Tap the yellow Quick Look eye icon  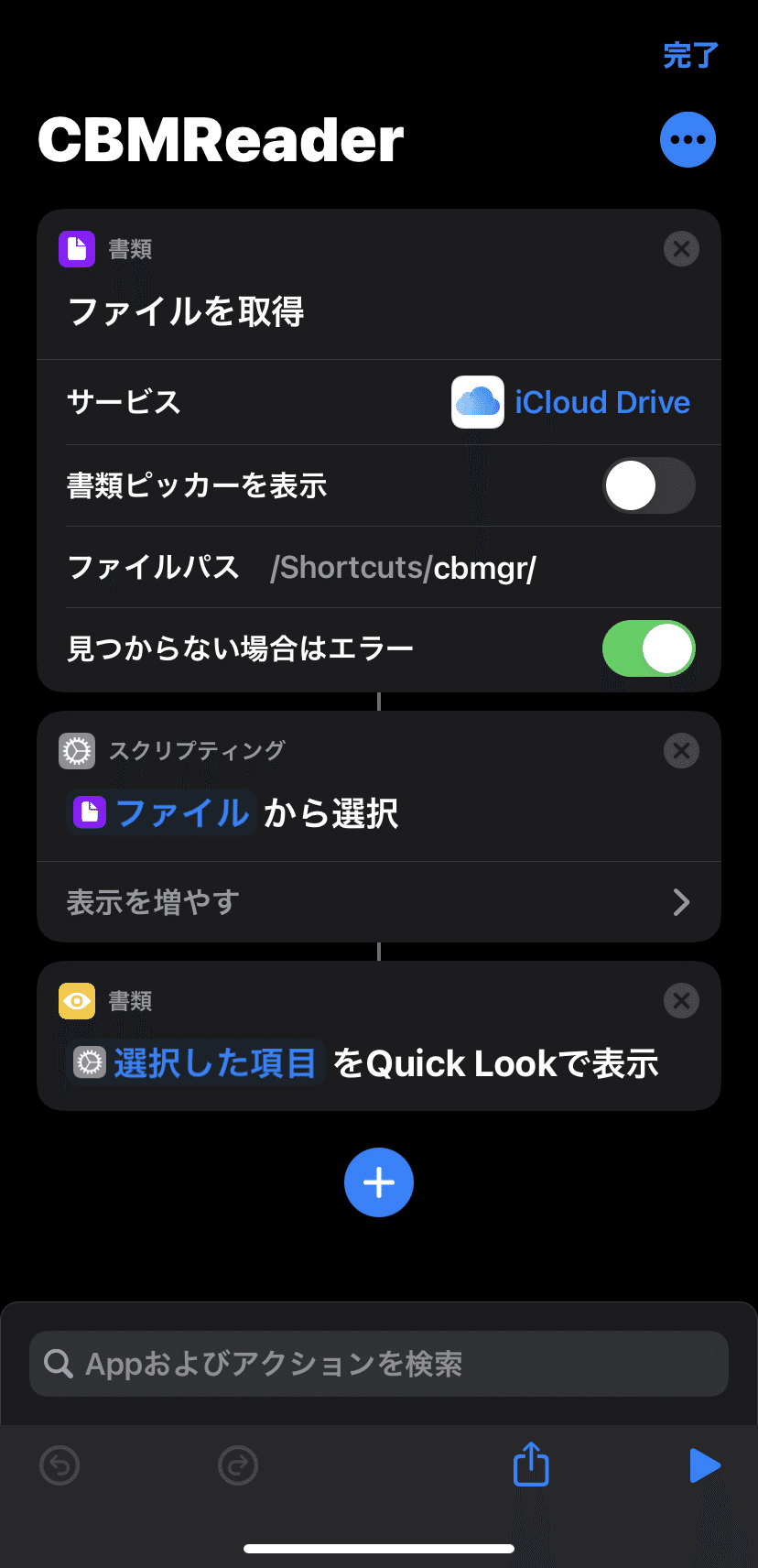pyautogui.click(x=76, y=1000)
